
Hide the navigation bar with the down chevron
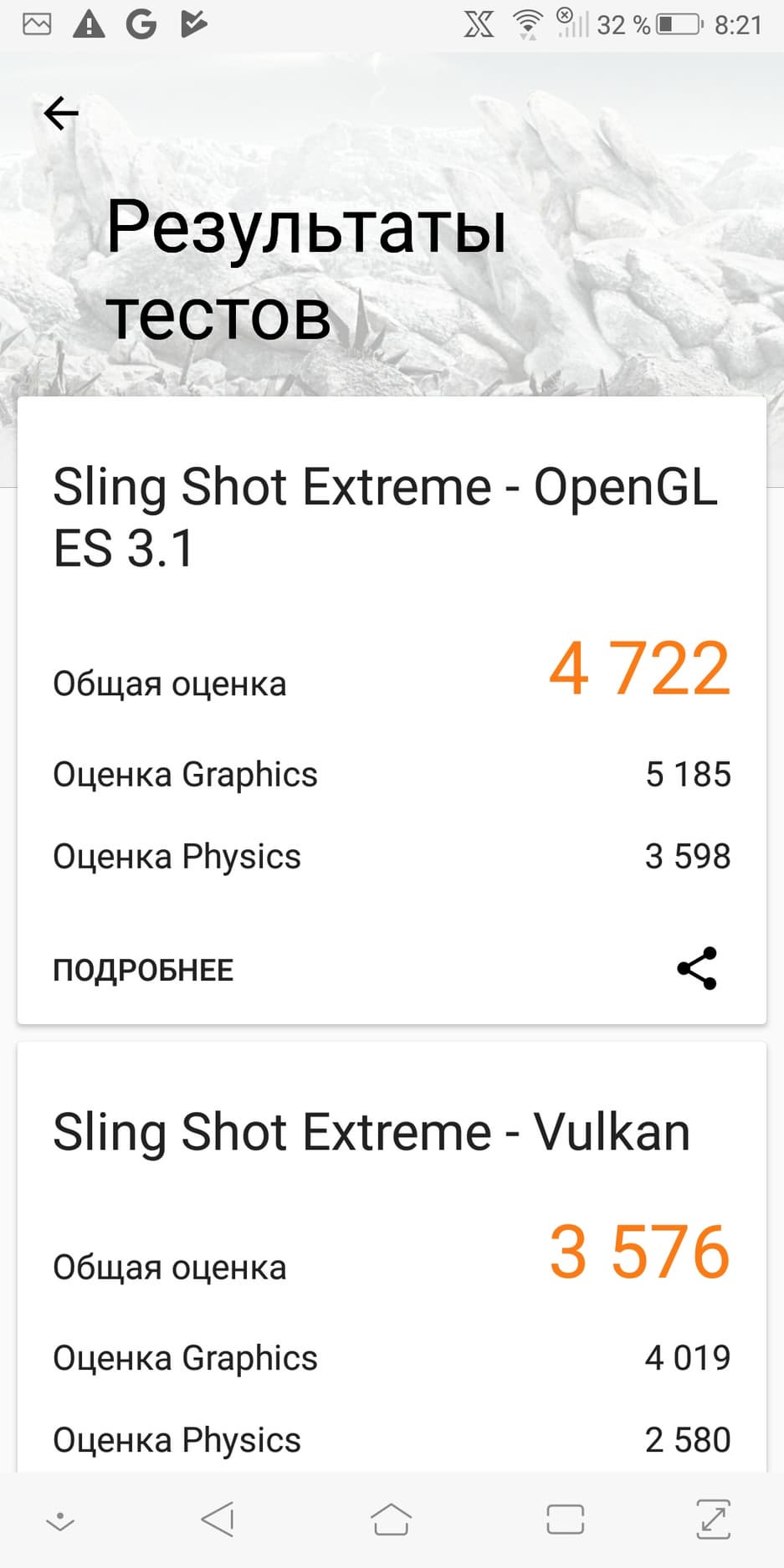coord(60,1520)
